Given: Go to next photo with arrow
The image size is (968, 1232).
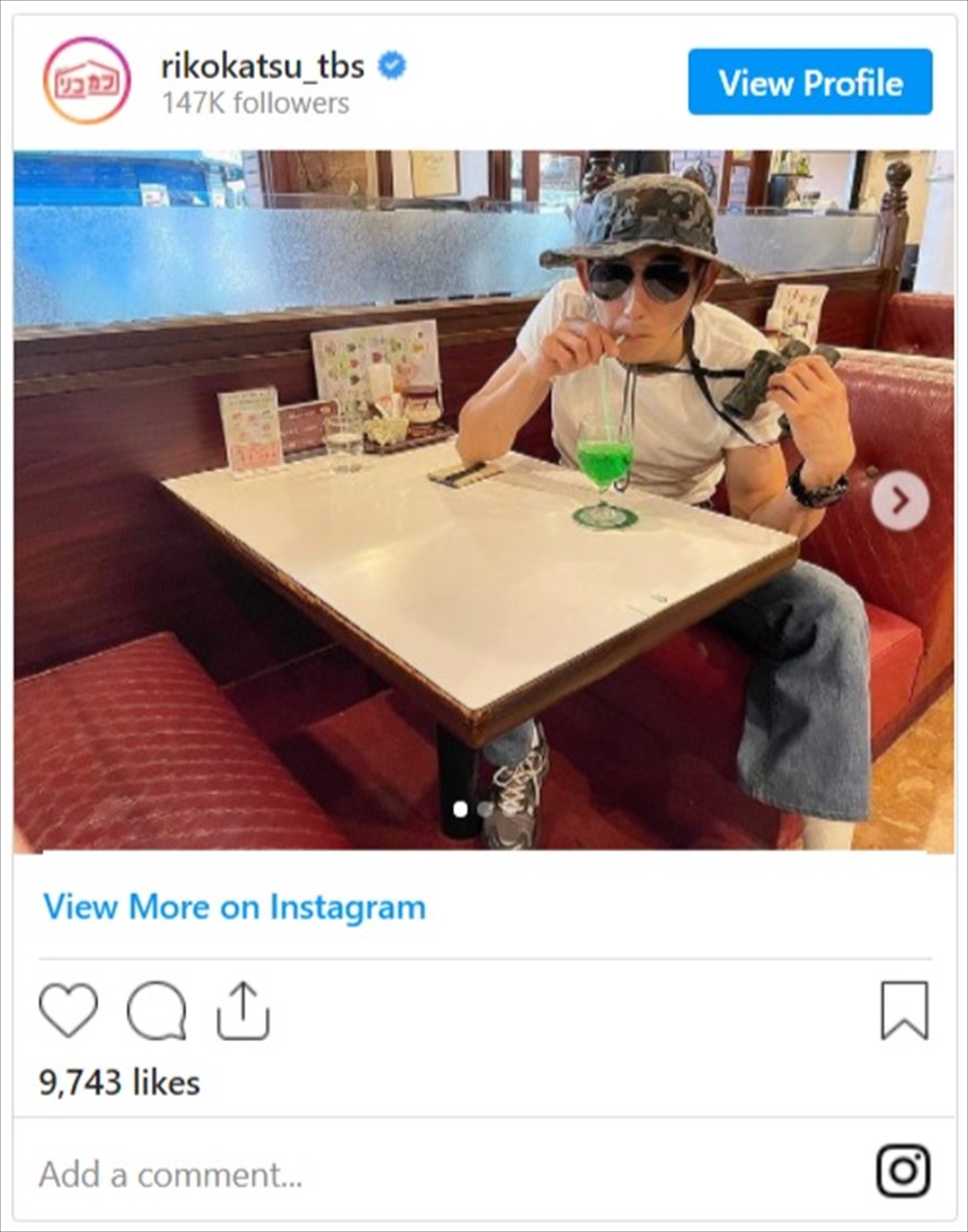Looking at the screenshot, I should [899, 501].
